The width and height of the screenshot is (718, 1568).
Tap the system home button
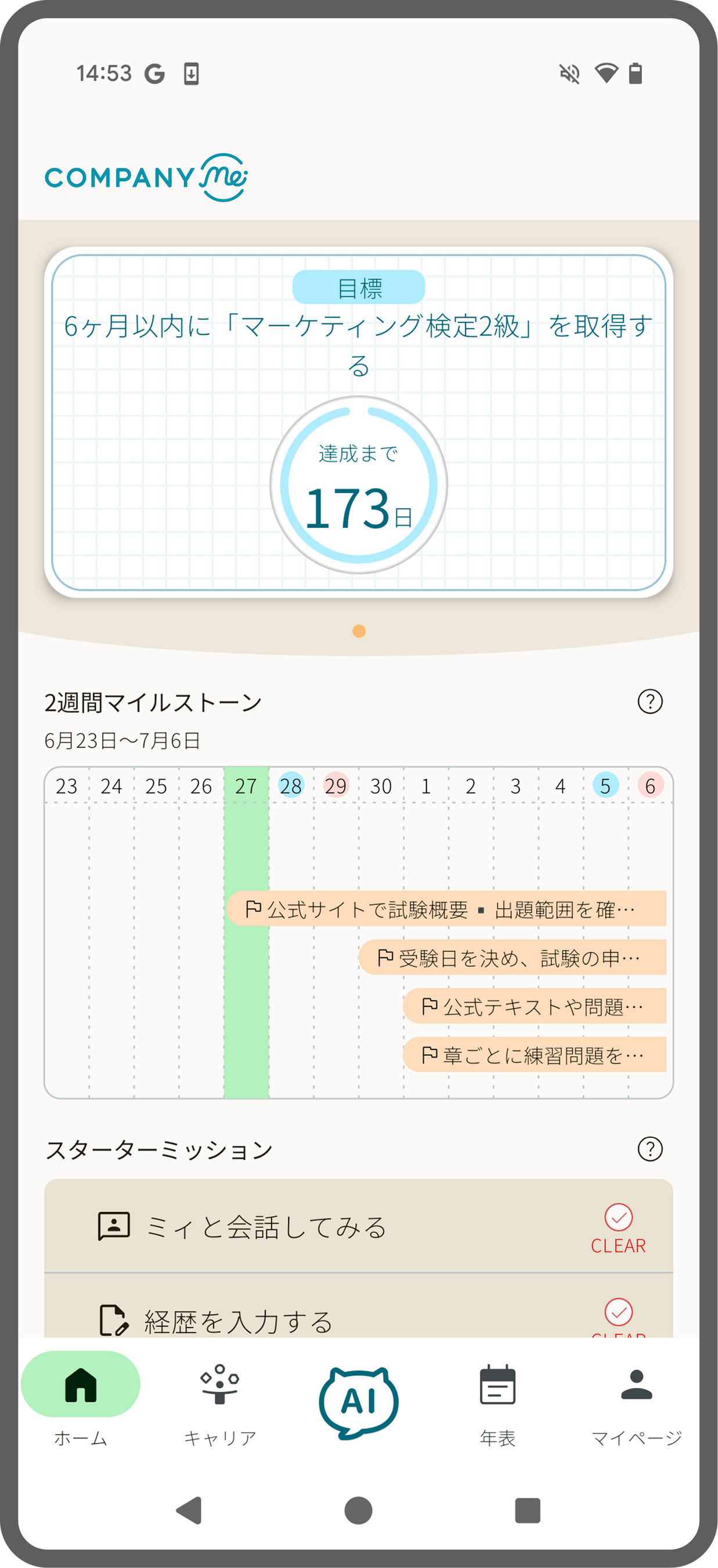pyautogui.click(x=358, y=1511)
